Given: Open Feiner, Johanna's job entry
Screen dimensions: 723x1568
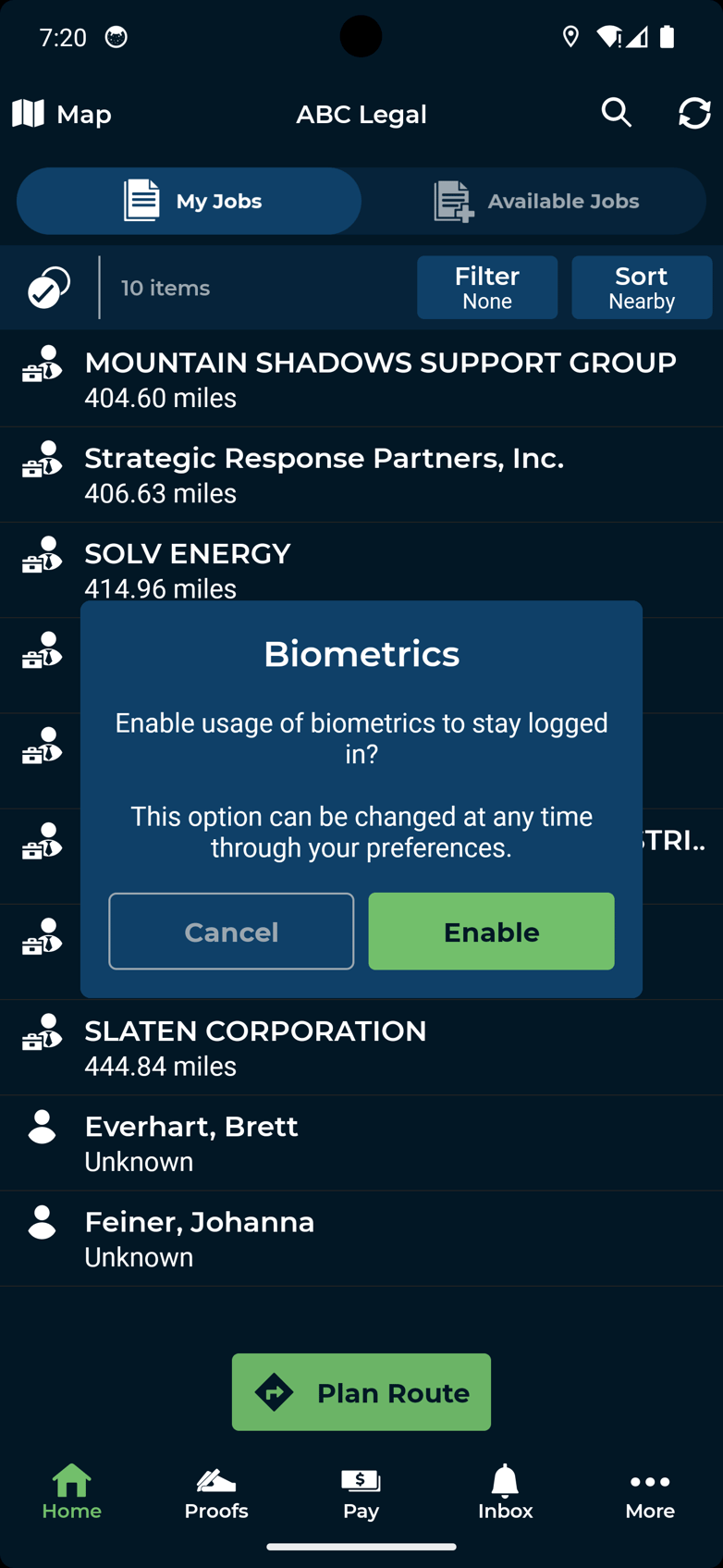Looking at the screenshot, I should tap(361, 1237).
